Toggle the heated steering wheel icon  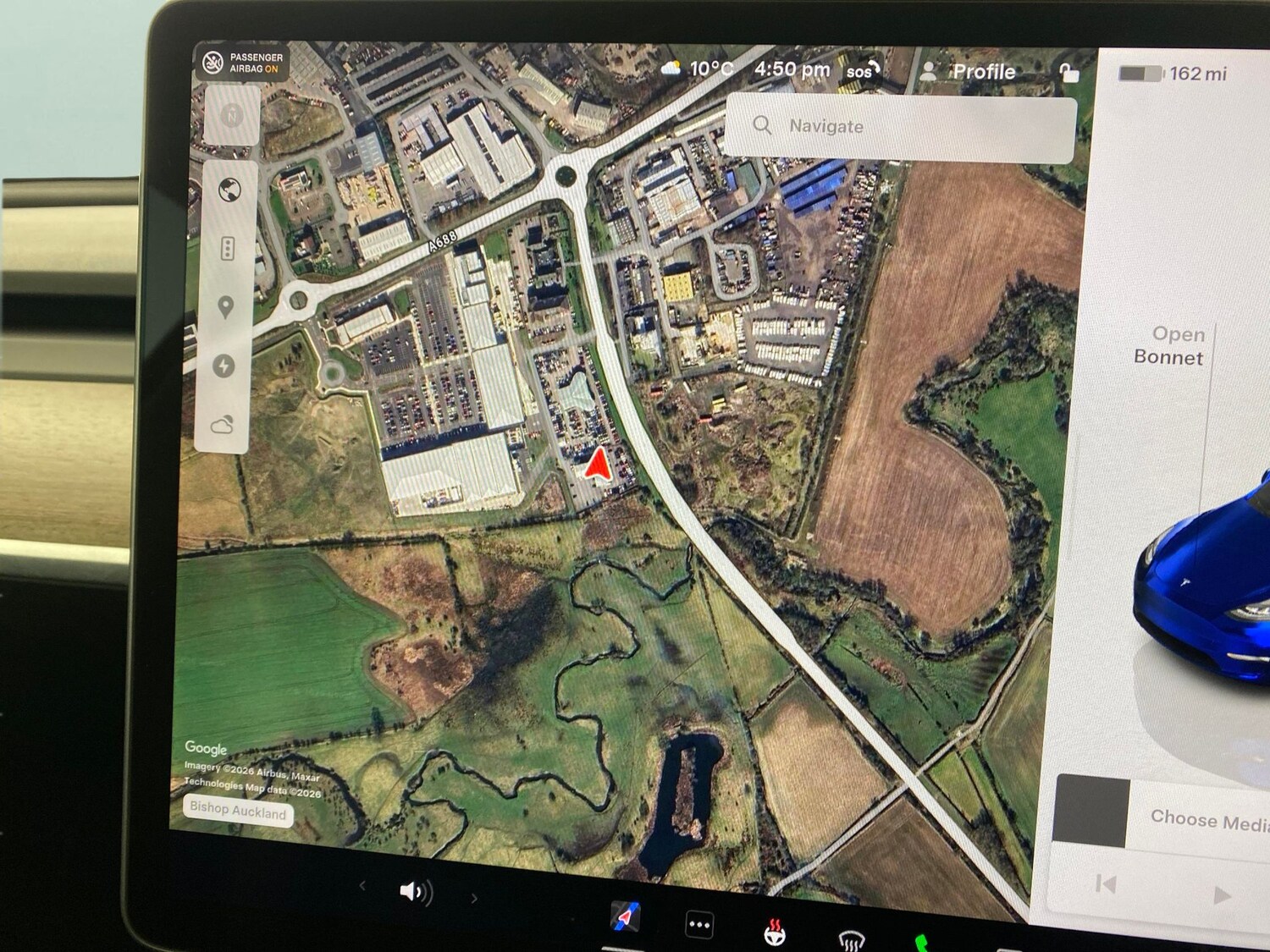click(774, 933)
